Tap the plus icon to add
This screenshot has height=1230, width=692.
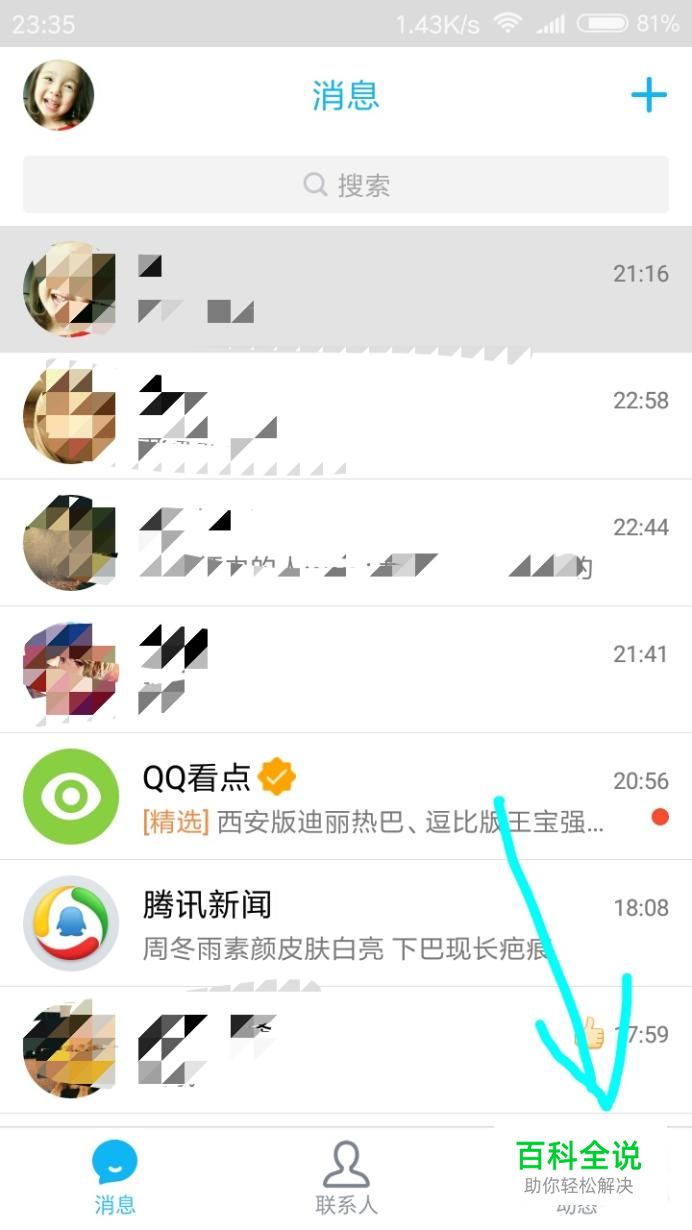pos(648,95)
